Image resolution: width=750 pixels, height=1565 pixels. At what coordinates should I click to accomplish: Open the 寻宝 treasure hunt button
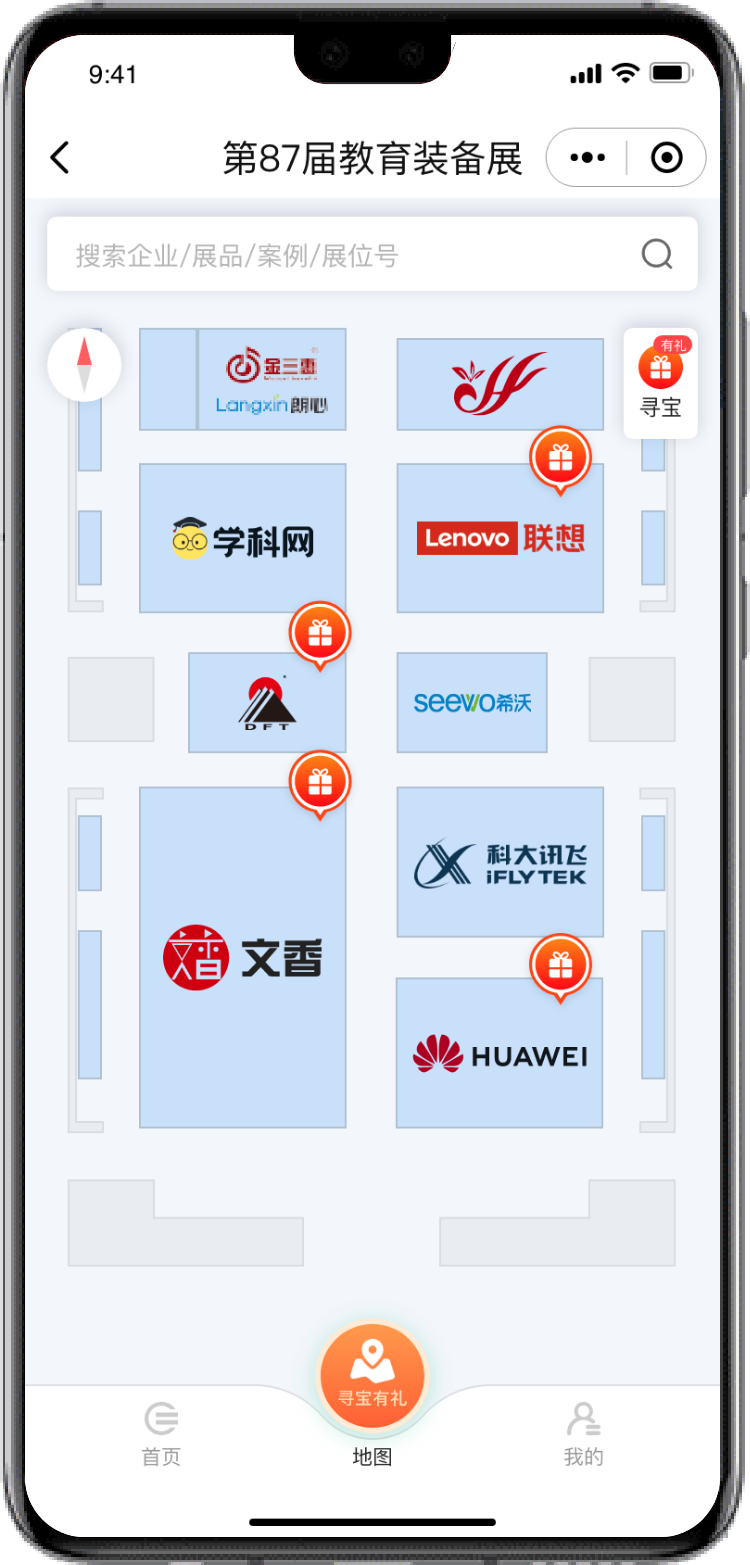coord(660,383)
